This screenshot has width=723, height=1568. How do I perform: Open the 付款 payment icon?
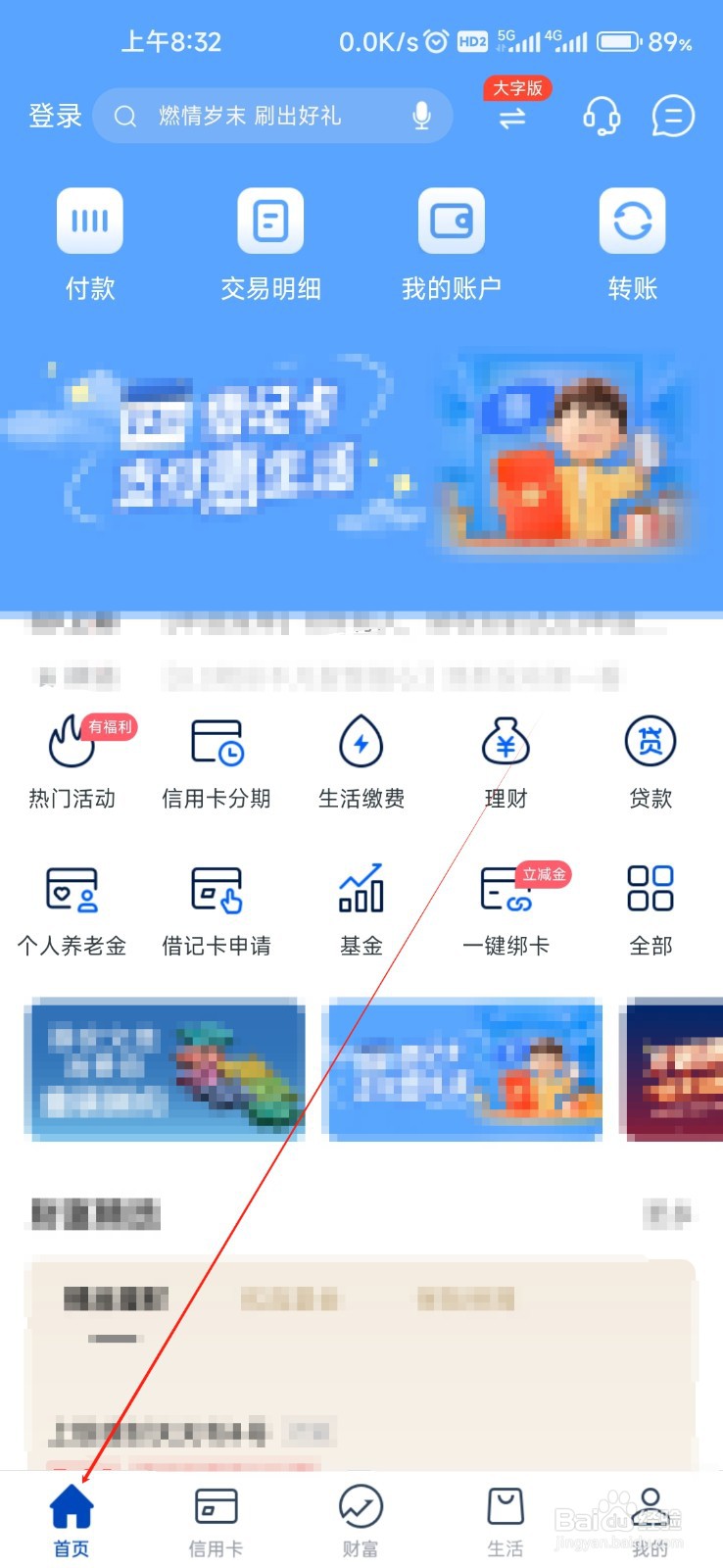pos(89,242)
